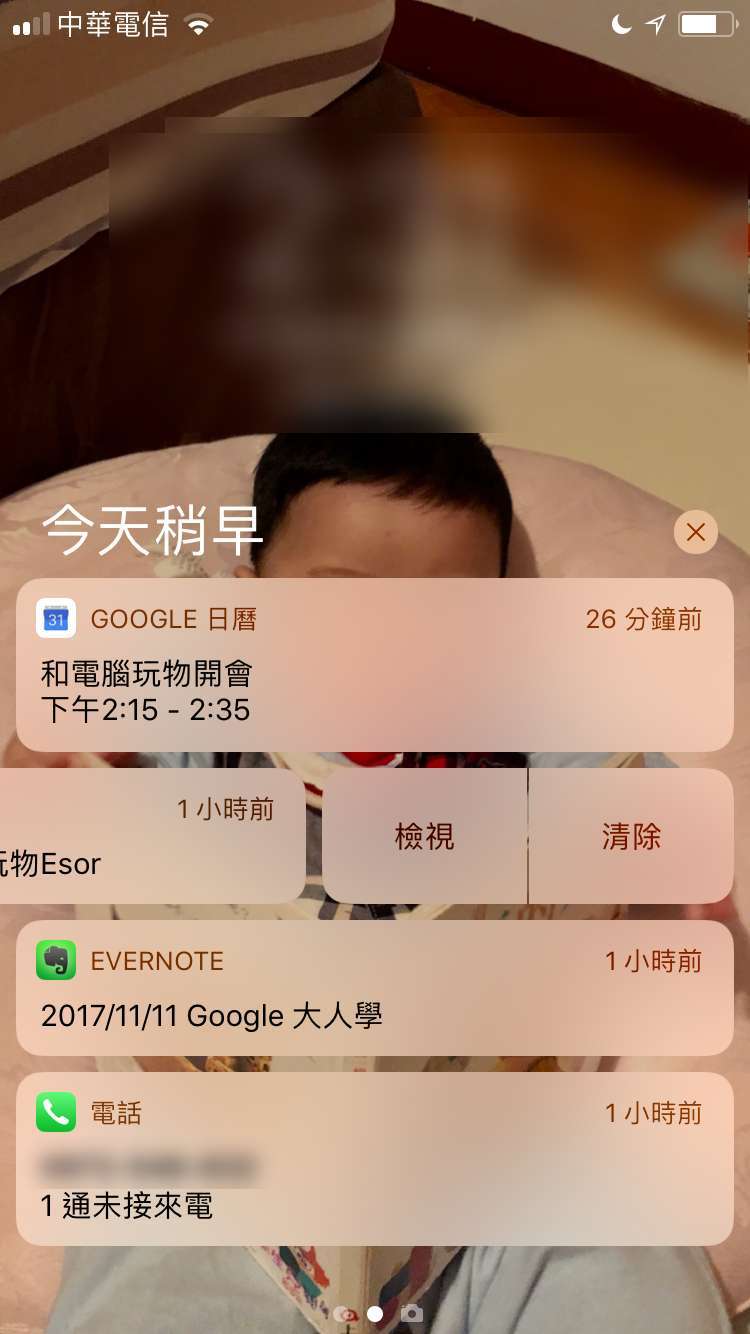Tap the camera icon at the bottom

[x=411, y=1313]
